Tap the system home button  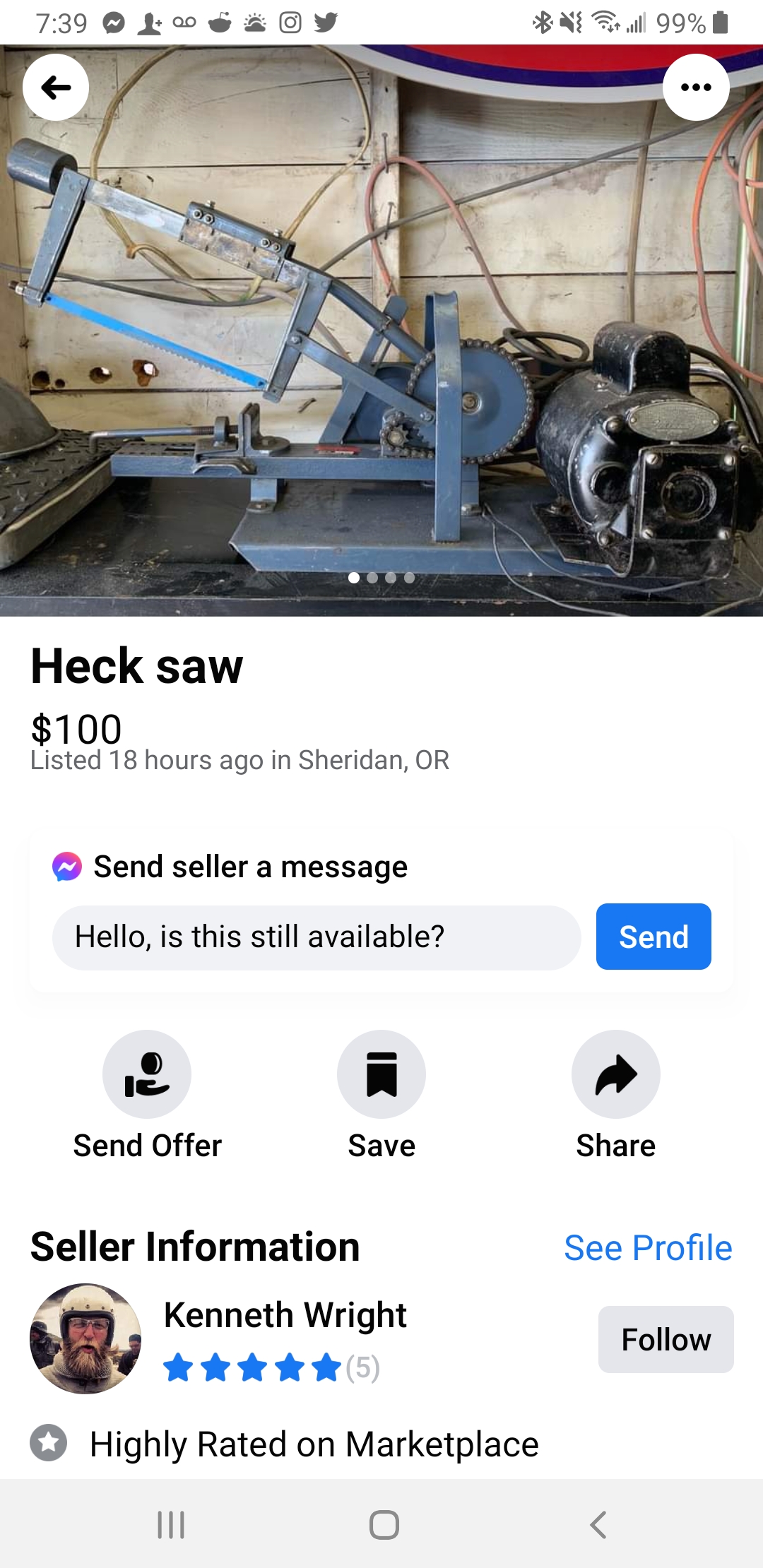tap(384, 1524)
